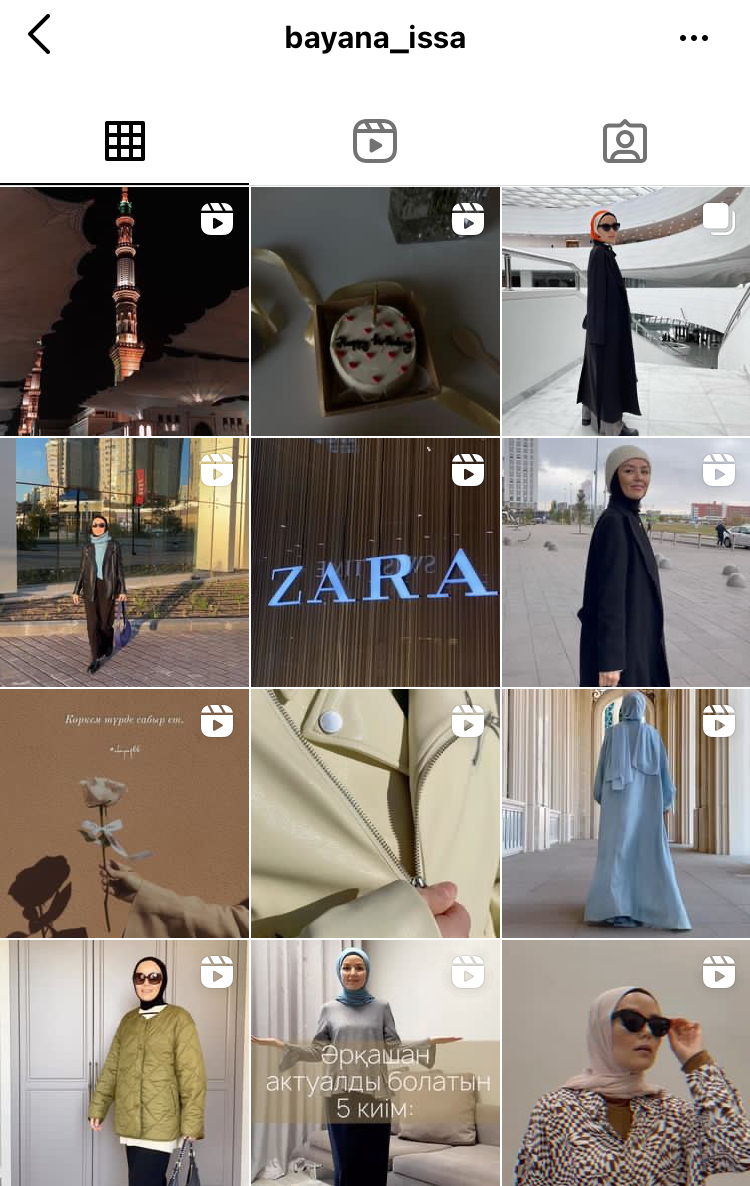Open the three-dot overflow menu

(693, 38)
